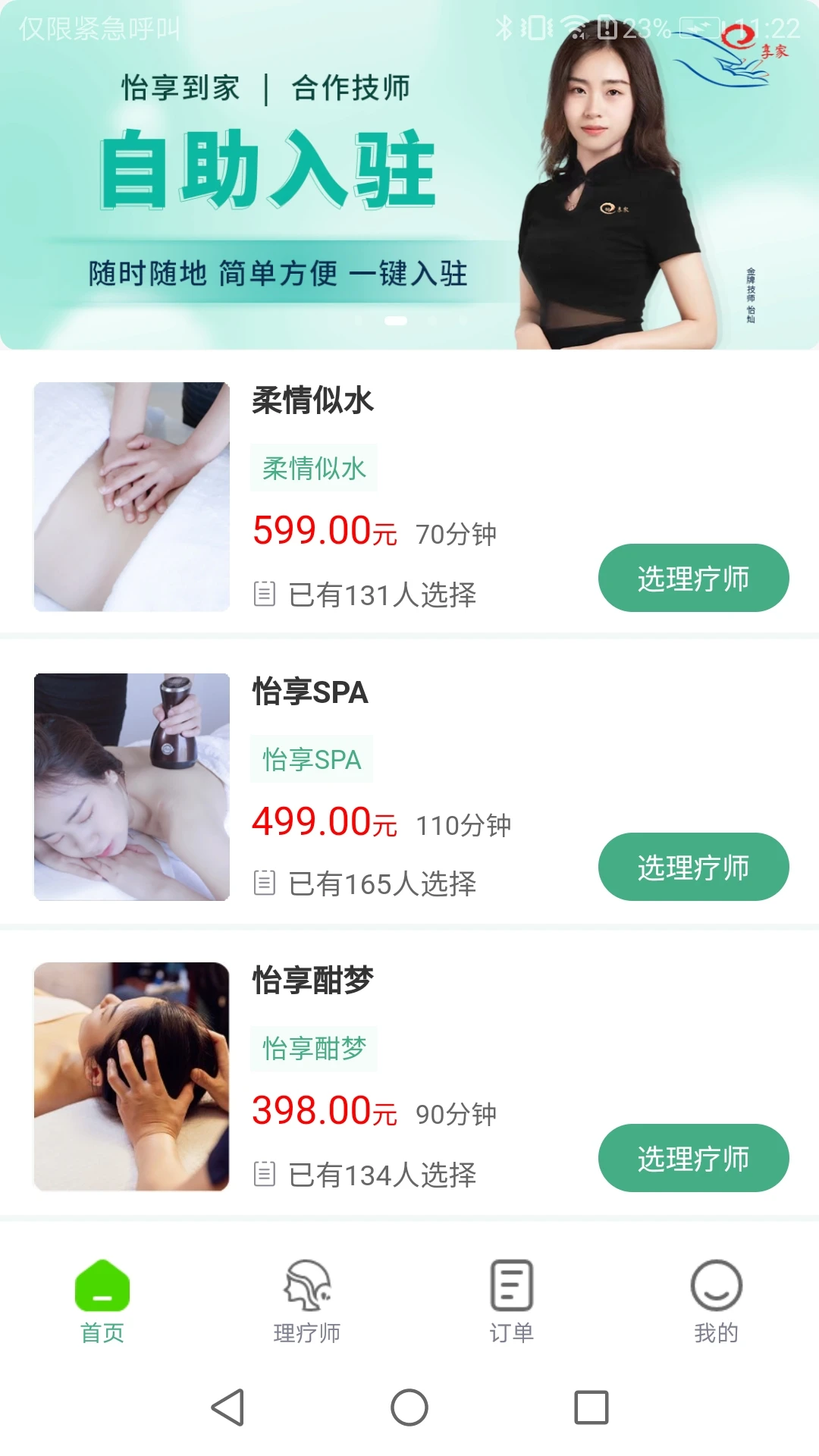The width and height of the screenshot is (819, 1456).
Task: Open the 怡享酣梦 service thumbnail image
Action: (130, 1076)
